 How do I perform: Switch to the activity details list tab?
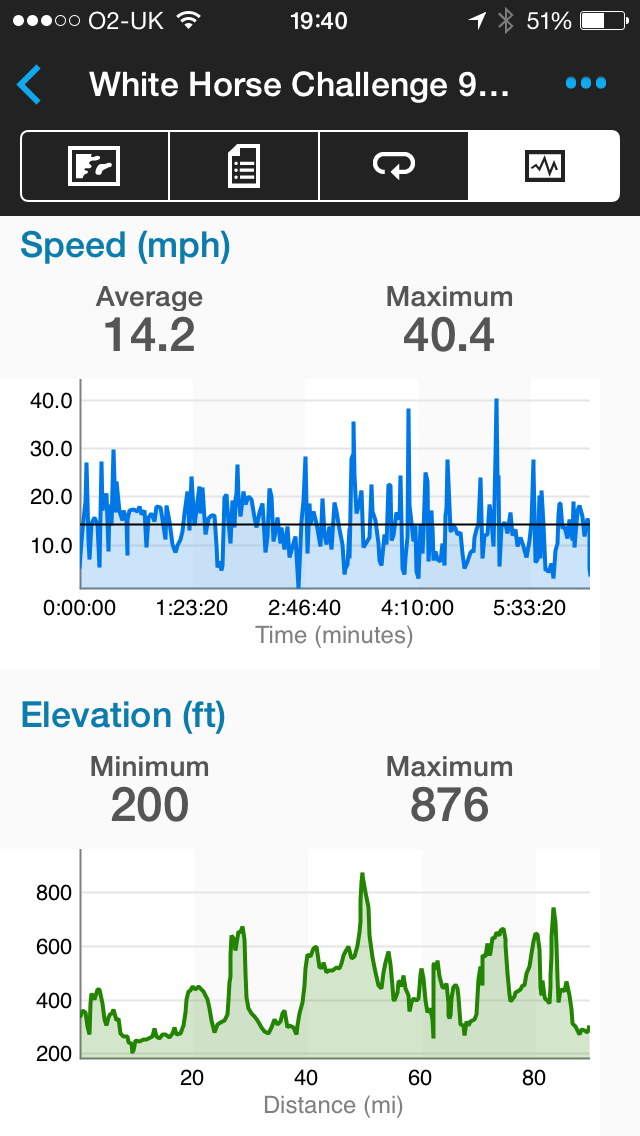click(x=244, y=166)
